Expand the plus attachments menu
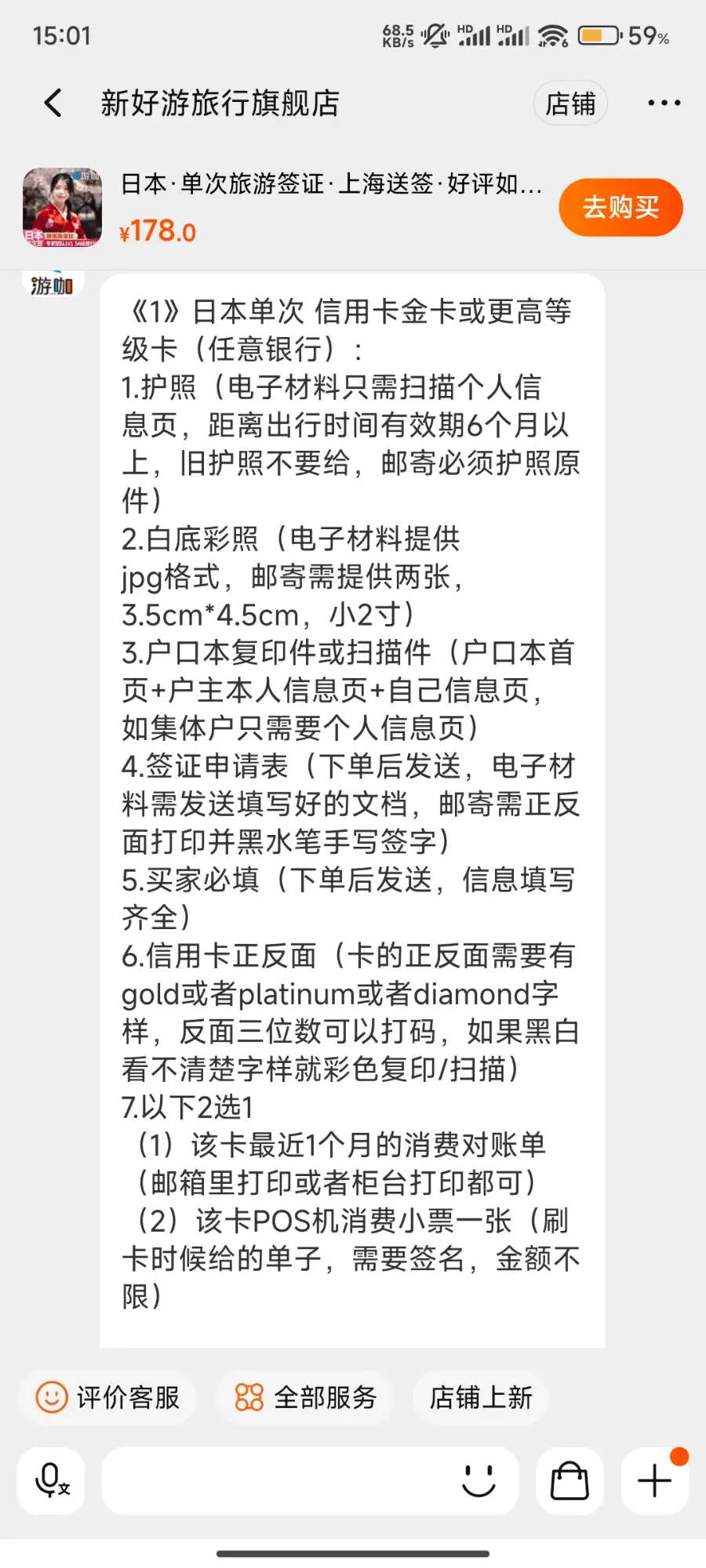 click(x=654, y=1481)
